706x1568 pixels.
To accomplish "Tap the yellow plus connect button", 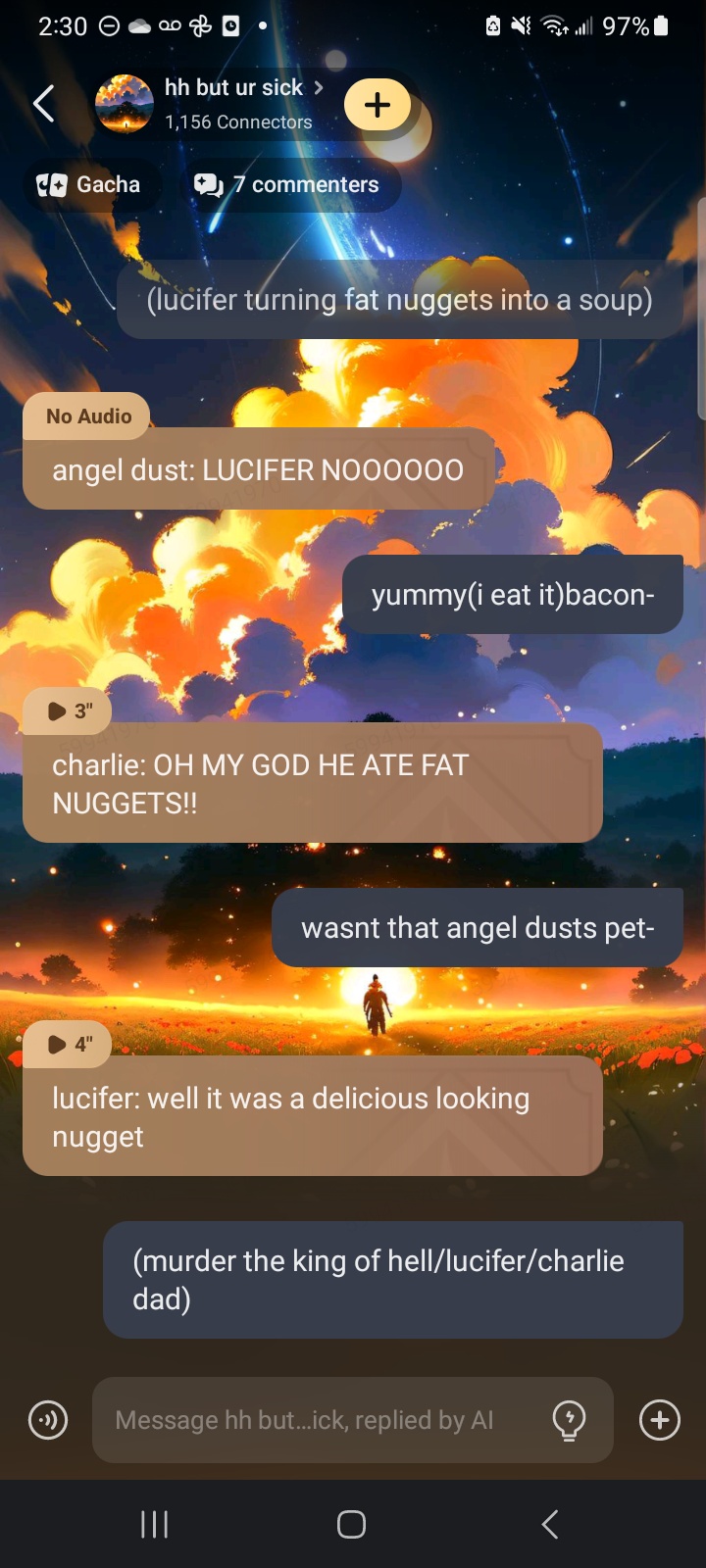I will pyautogui.click(x=378, y=104).
